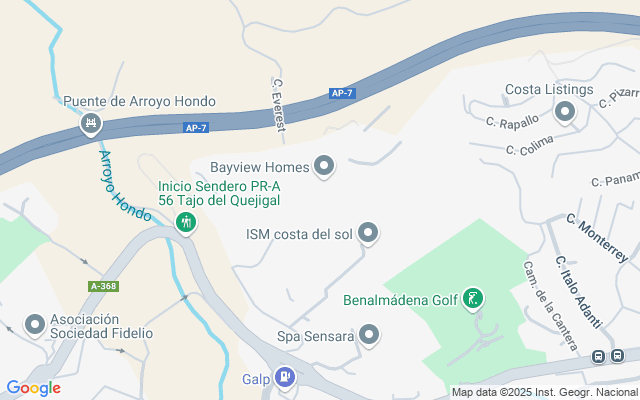This screenshot has width=640, height=400.
Task: Open the Puente de Arroyo Hondo marker
Action: tap(90, 123)
